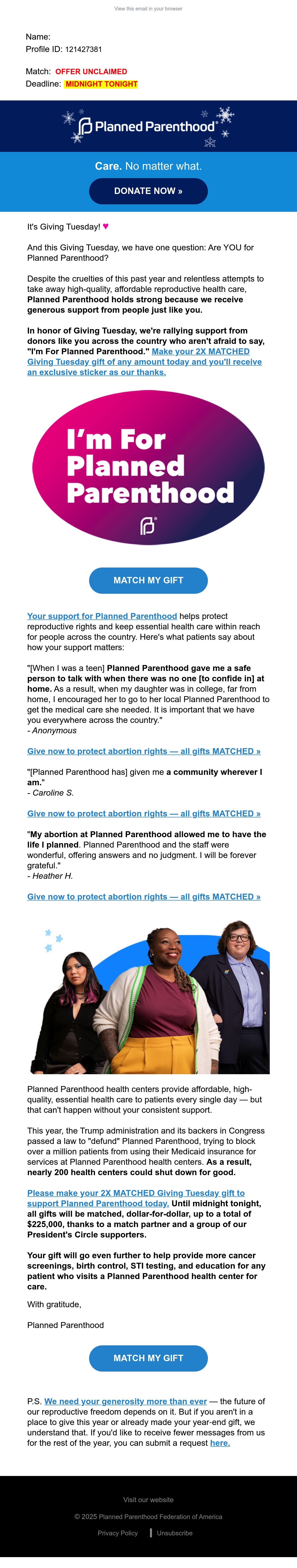The image size is (297, 1568).
Task: Tap the MATCH MY GIFT button under the sticker
Action: coord(148,580)
